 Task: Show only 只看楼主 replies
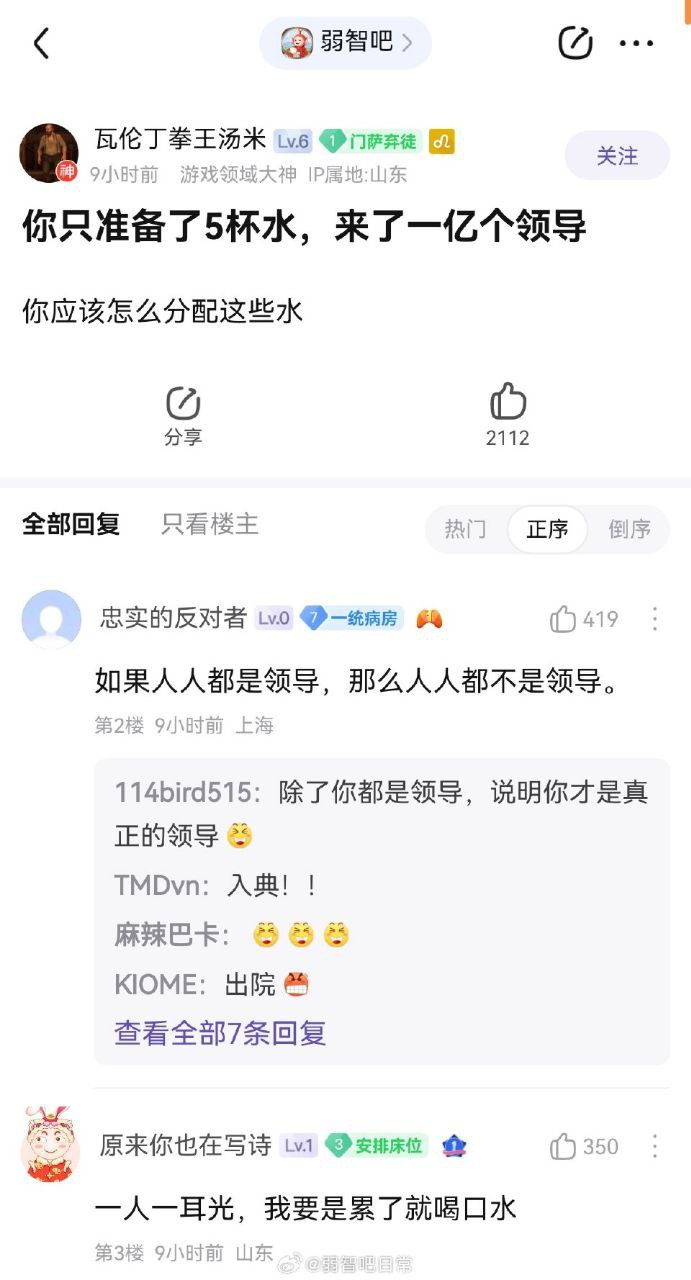pos(210,524)
